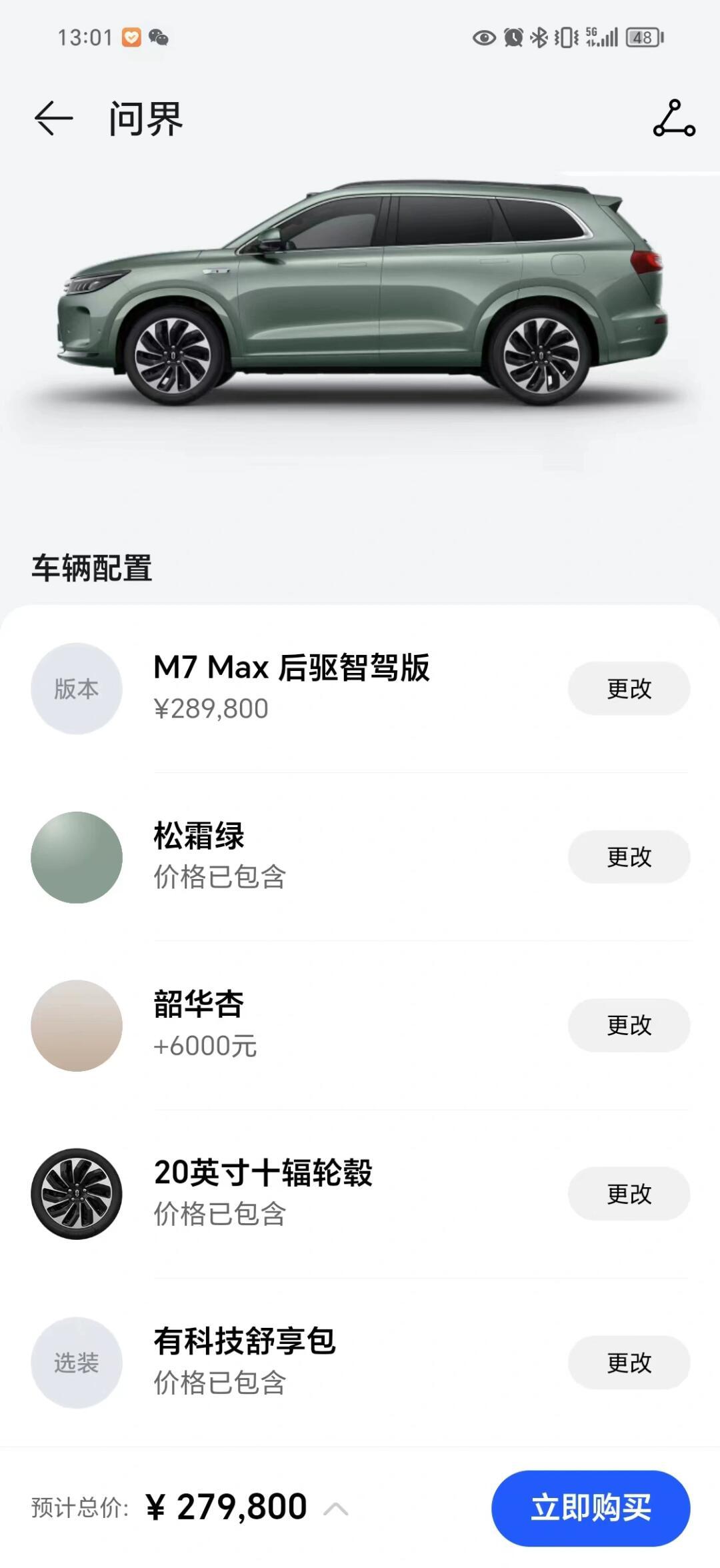Click the back arrow to leave 问界 page

(53, 119)
